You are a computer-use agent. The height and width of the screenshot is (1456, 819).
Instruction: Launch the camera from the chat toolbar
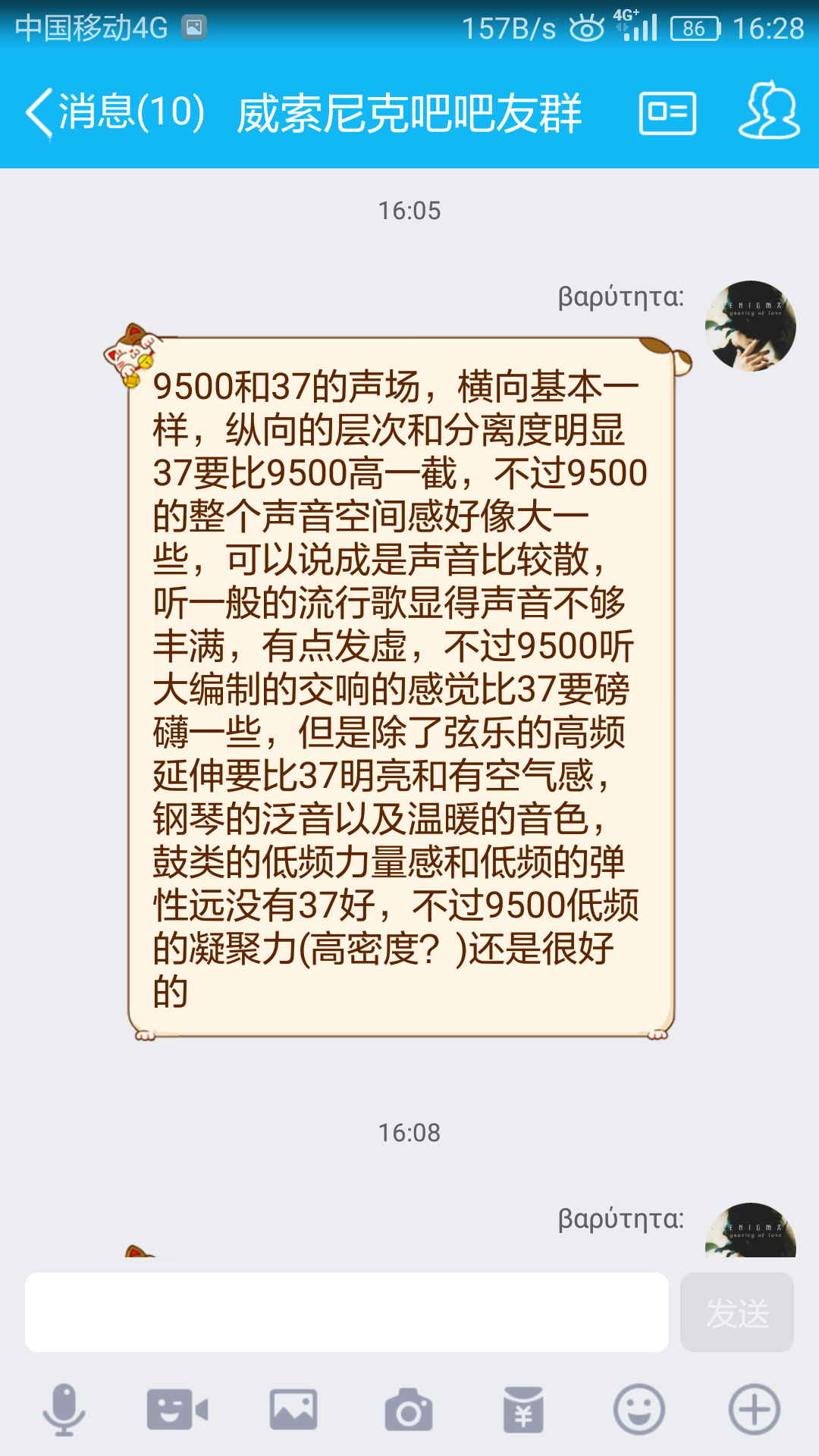pos(407,1407)
